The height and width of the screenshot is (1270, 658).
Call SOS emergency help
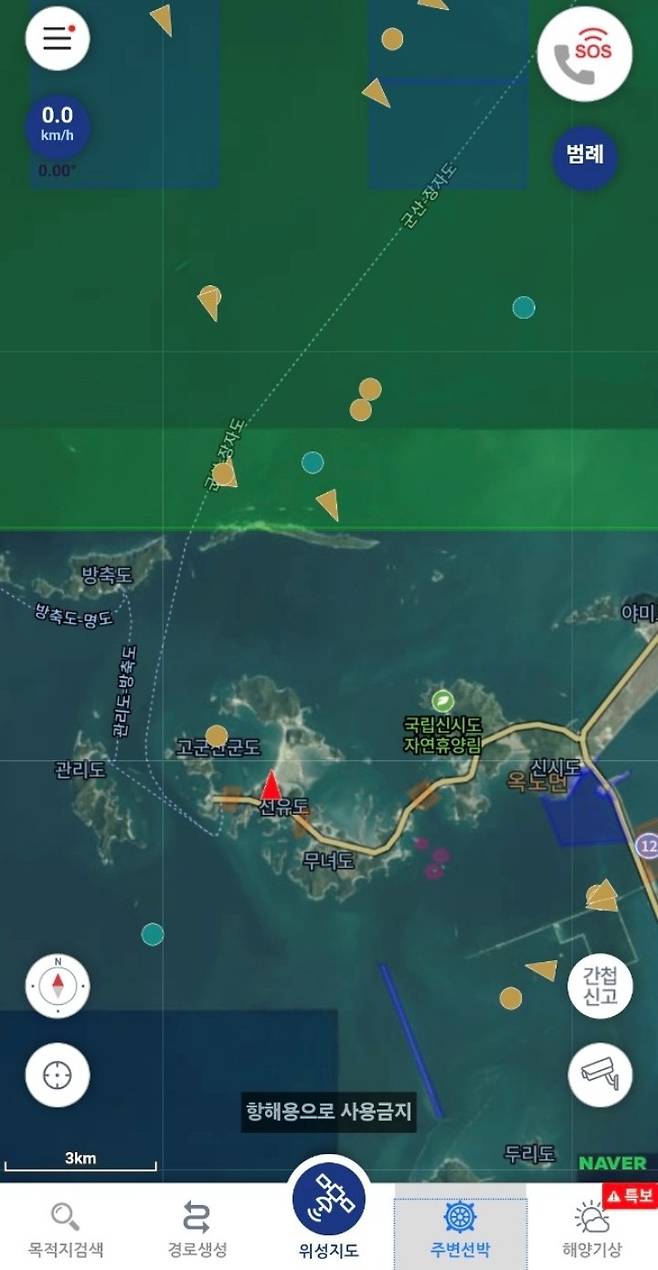pos(585,56)
